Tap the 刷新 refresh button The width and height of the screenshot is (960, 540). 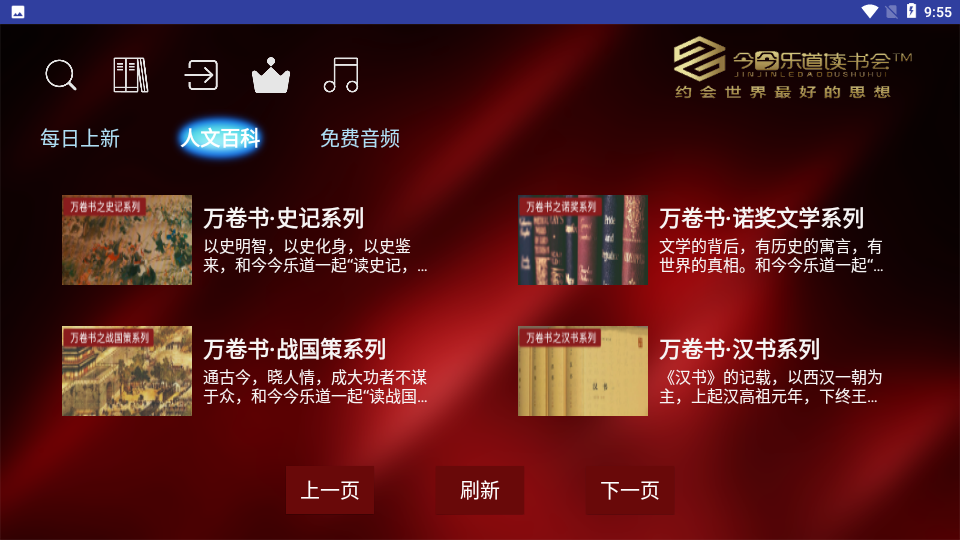(x=480, y=491)
